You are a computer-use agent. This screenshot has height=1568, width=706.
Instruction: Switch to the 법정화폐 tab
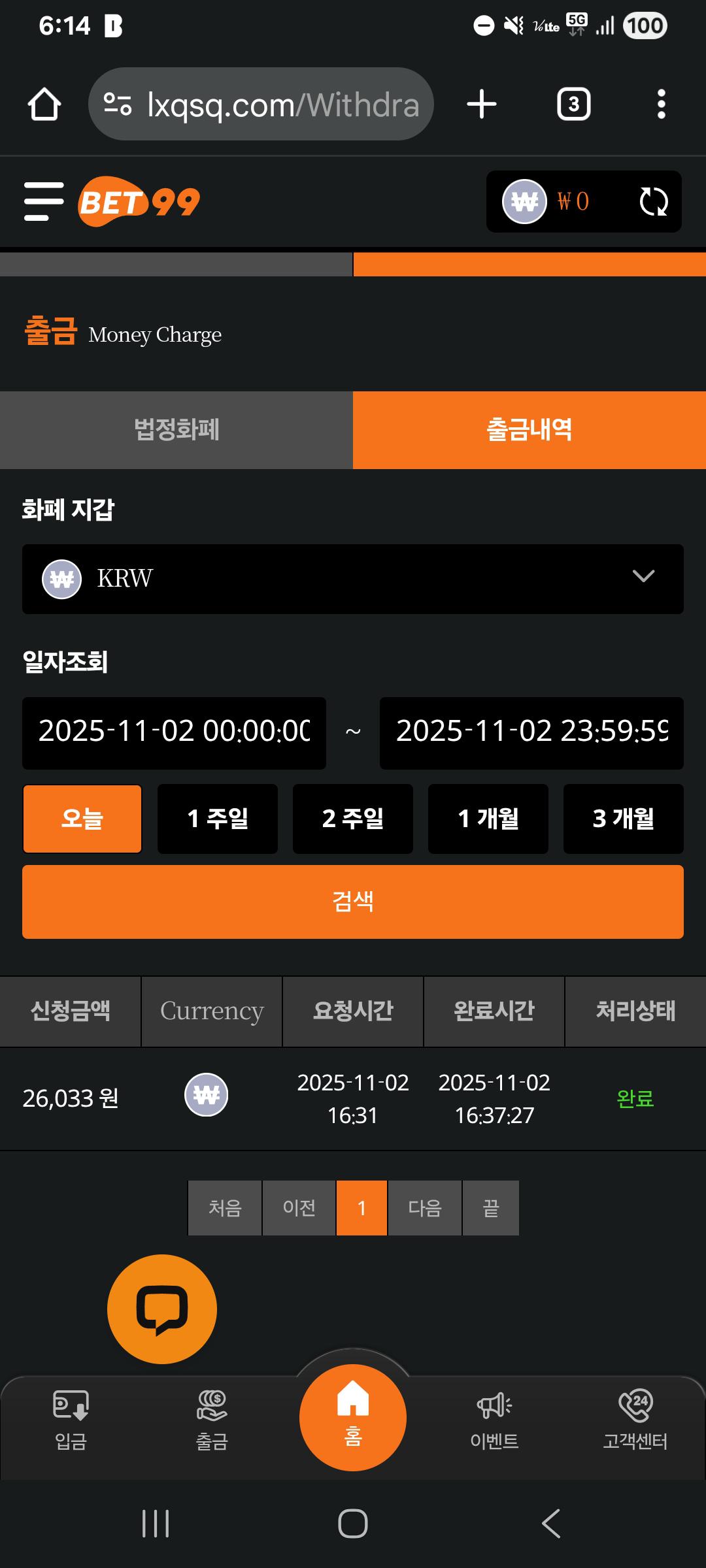[x=176, y=430]
